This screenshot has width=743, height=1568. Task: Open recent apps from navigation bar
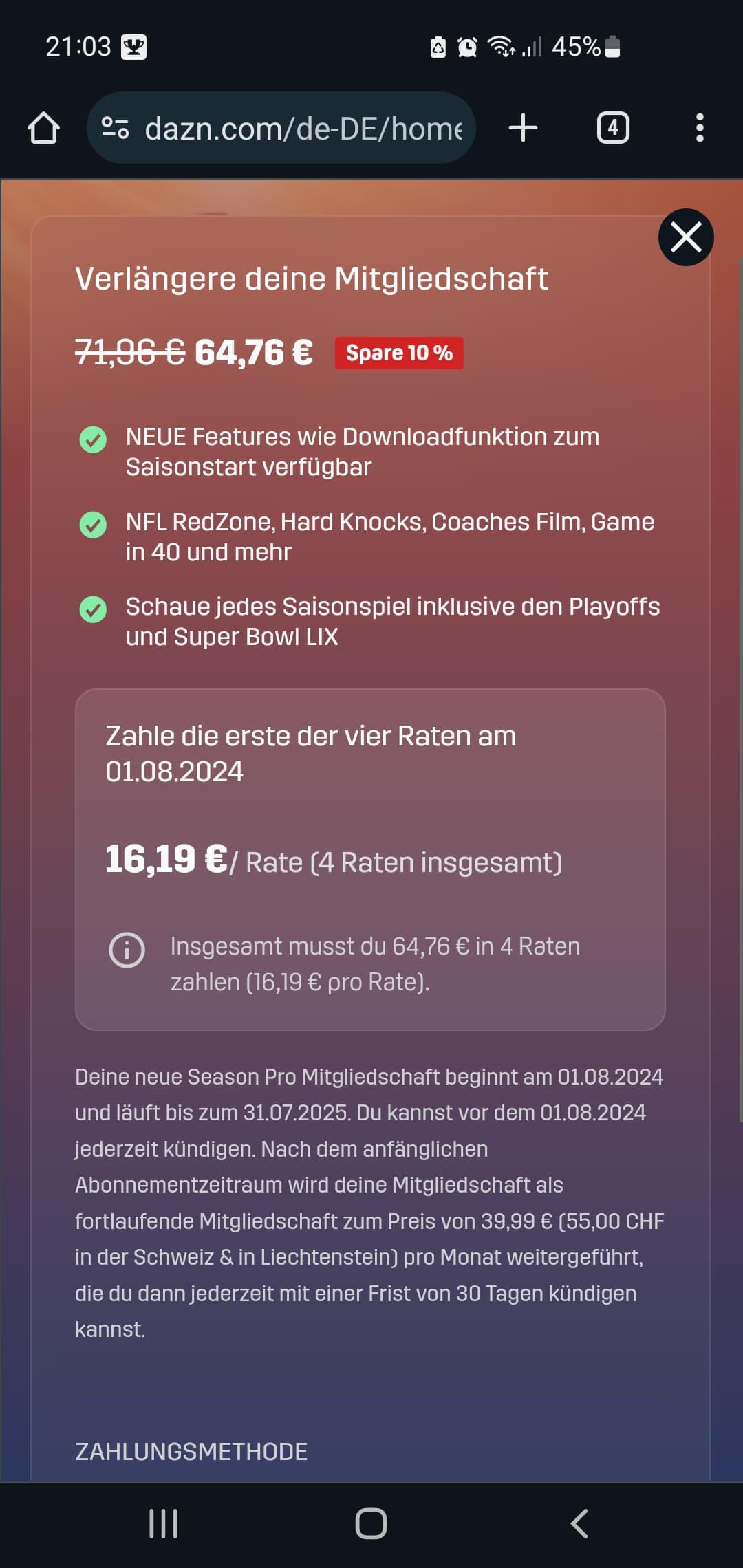pos(164,1523)
